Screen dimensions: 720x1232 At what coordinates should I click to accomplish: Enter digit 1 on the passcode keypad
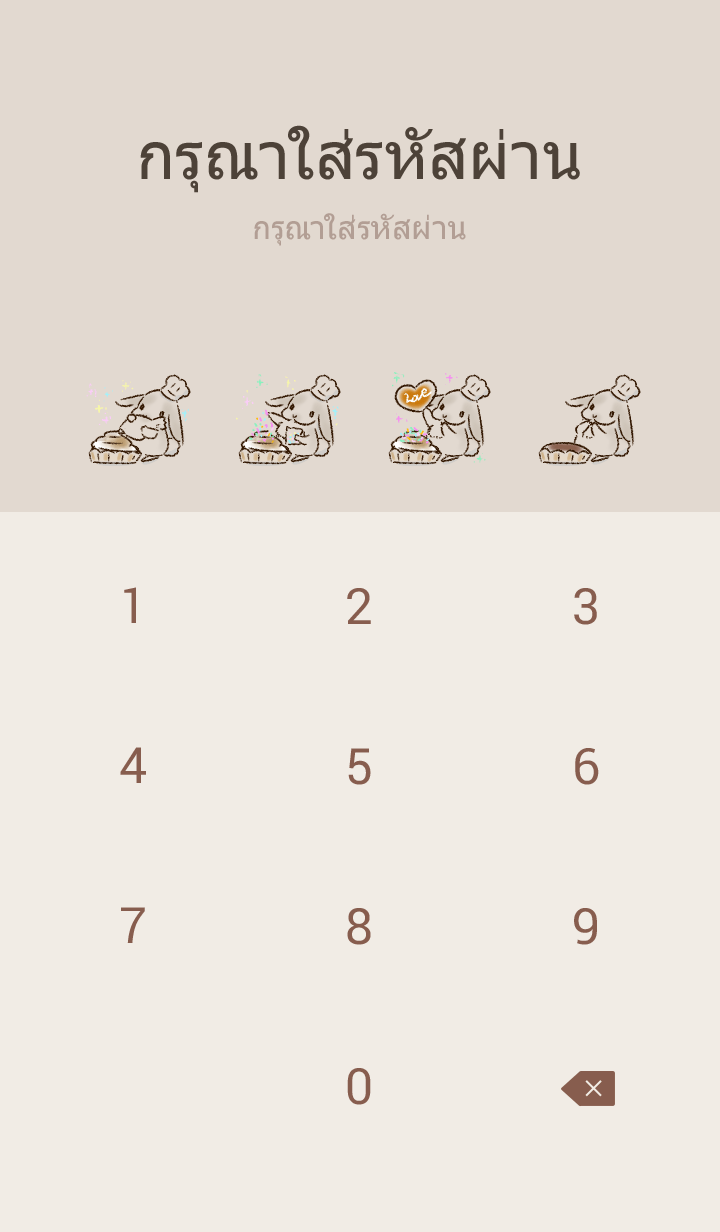[132, 607]
